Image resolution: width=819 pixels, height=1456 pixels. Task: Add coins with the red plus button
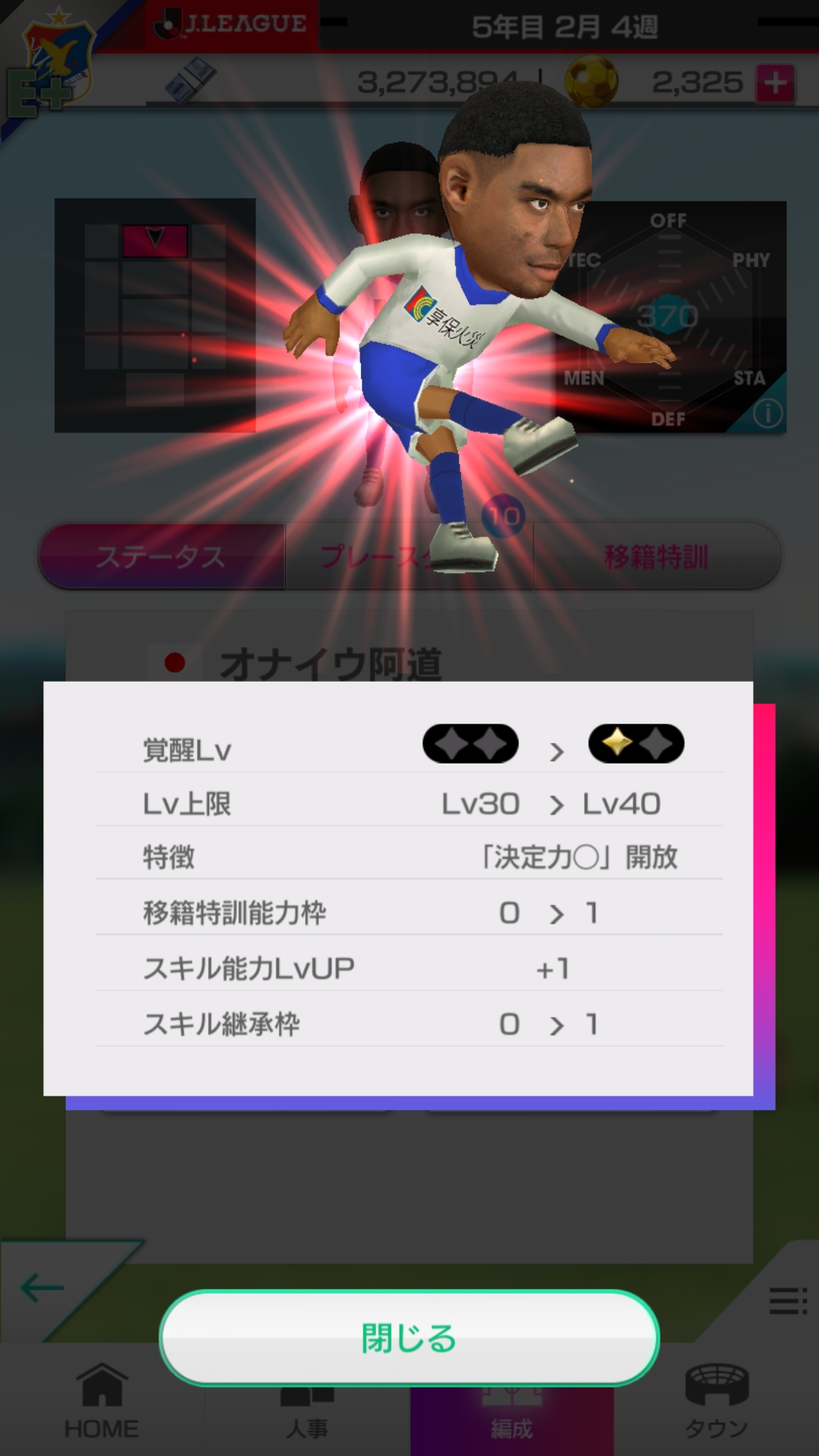click(775, 83)
